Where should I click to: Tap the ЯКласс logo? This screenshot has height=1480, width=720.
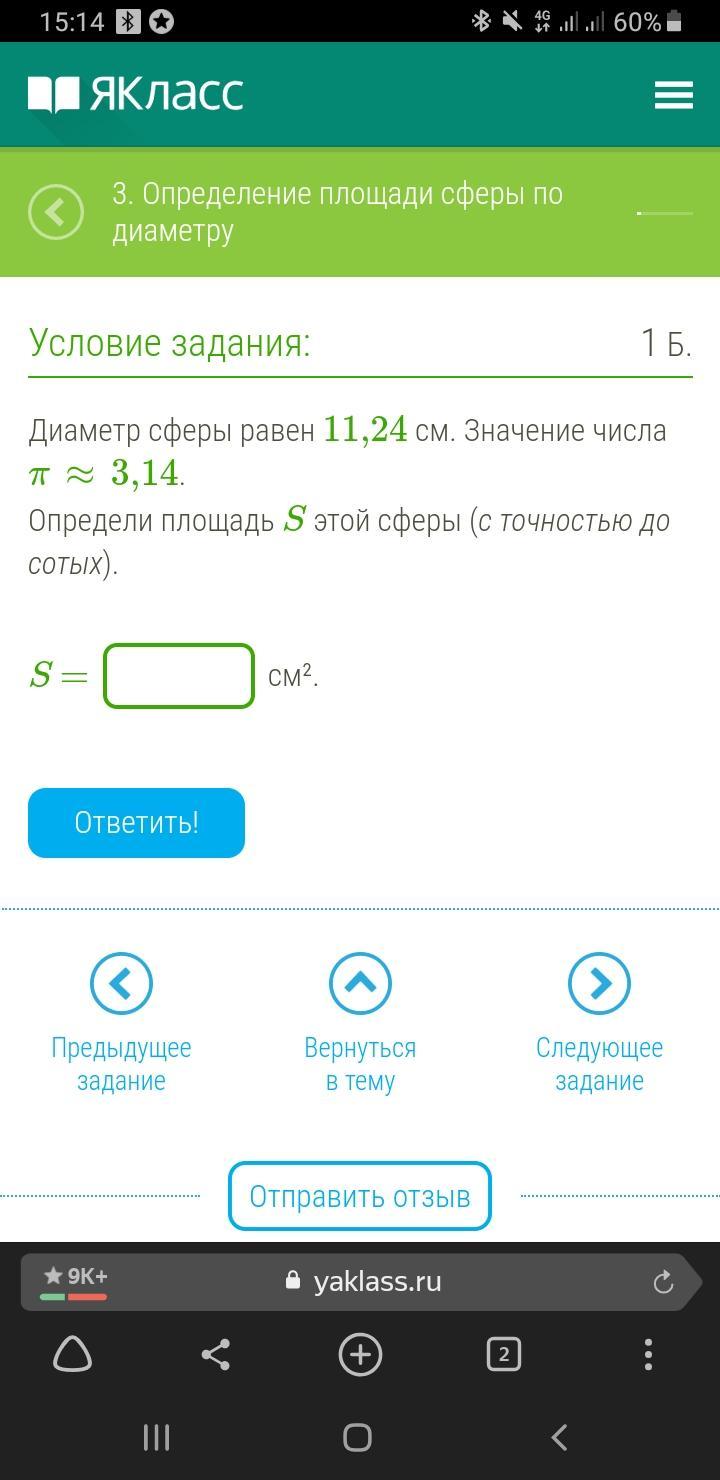(136, 94)
